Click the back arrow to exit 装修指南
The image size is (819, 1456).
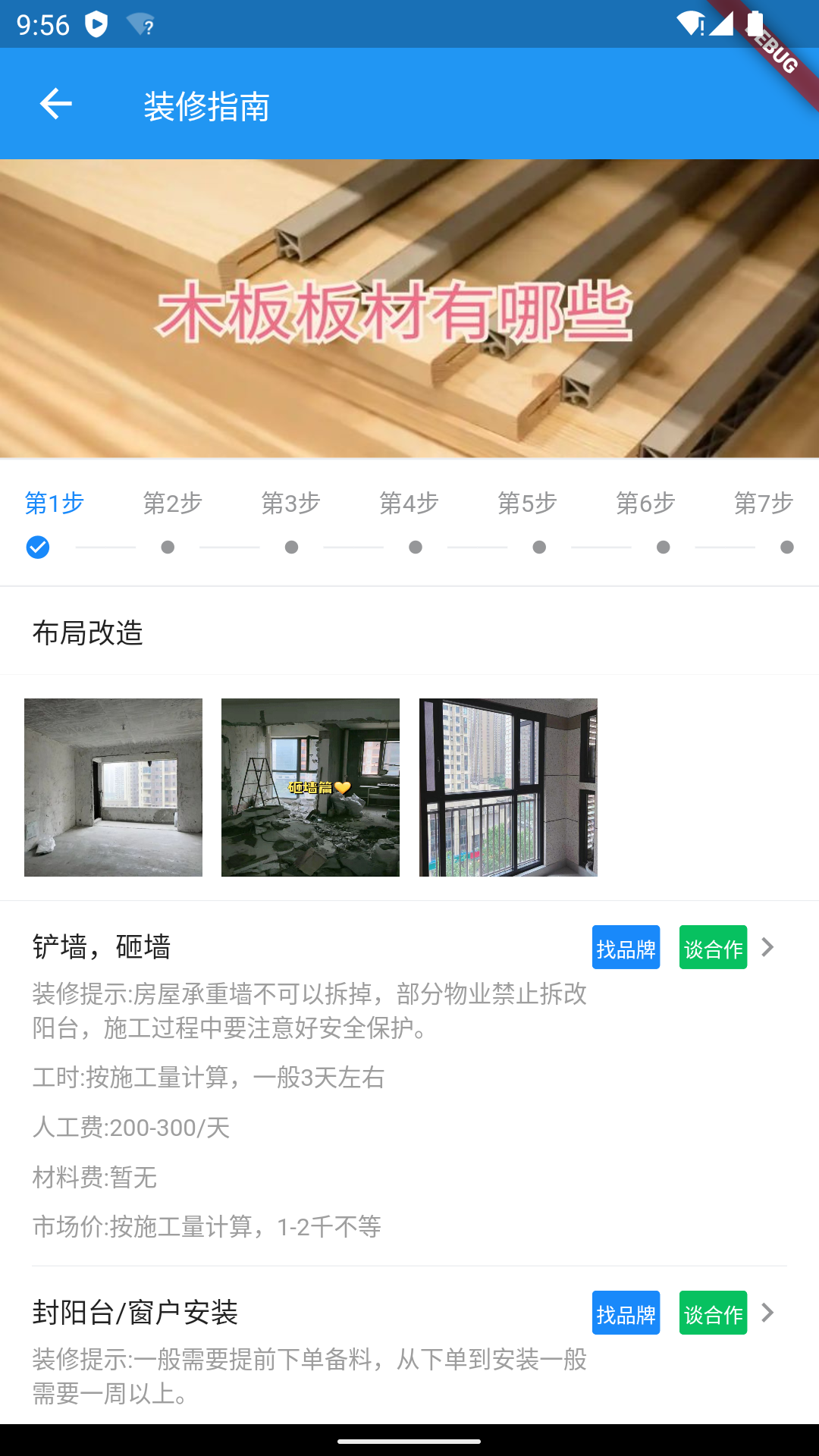(55, 104)
